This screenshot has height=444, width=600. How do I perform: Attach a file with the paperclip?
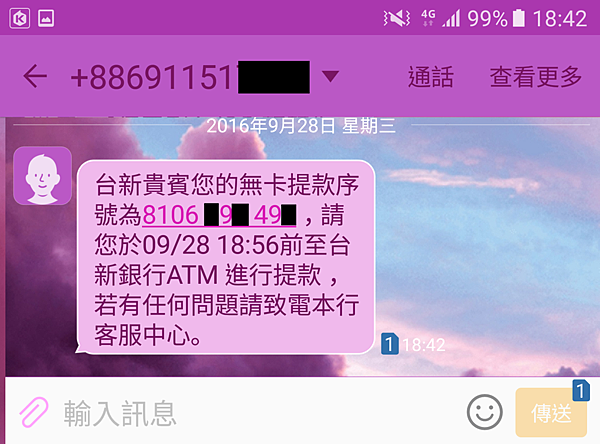click(x=32, y=411)
